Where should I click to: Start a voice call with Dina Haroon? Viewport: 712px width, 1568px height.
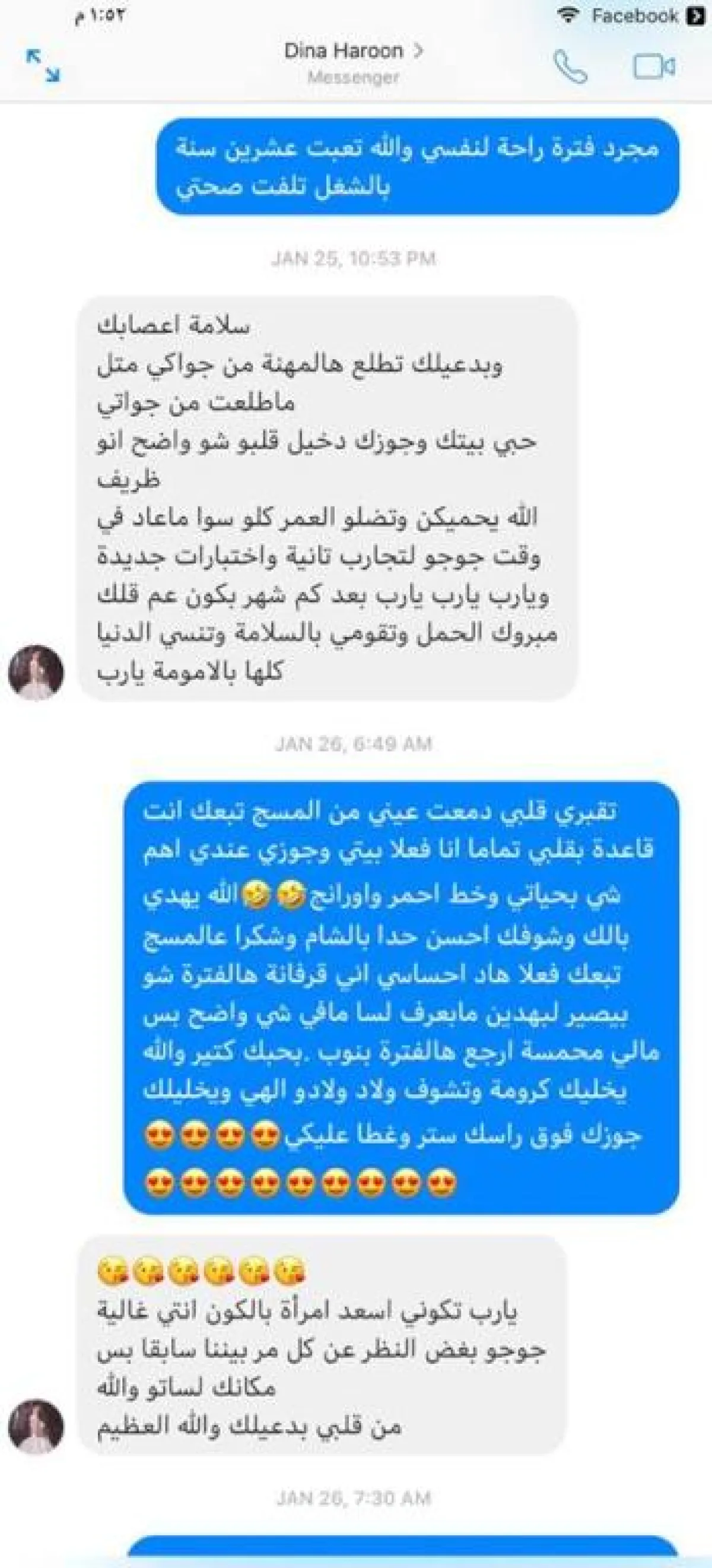click(570, 66)
